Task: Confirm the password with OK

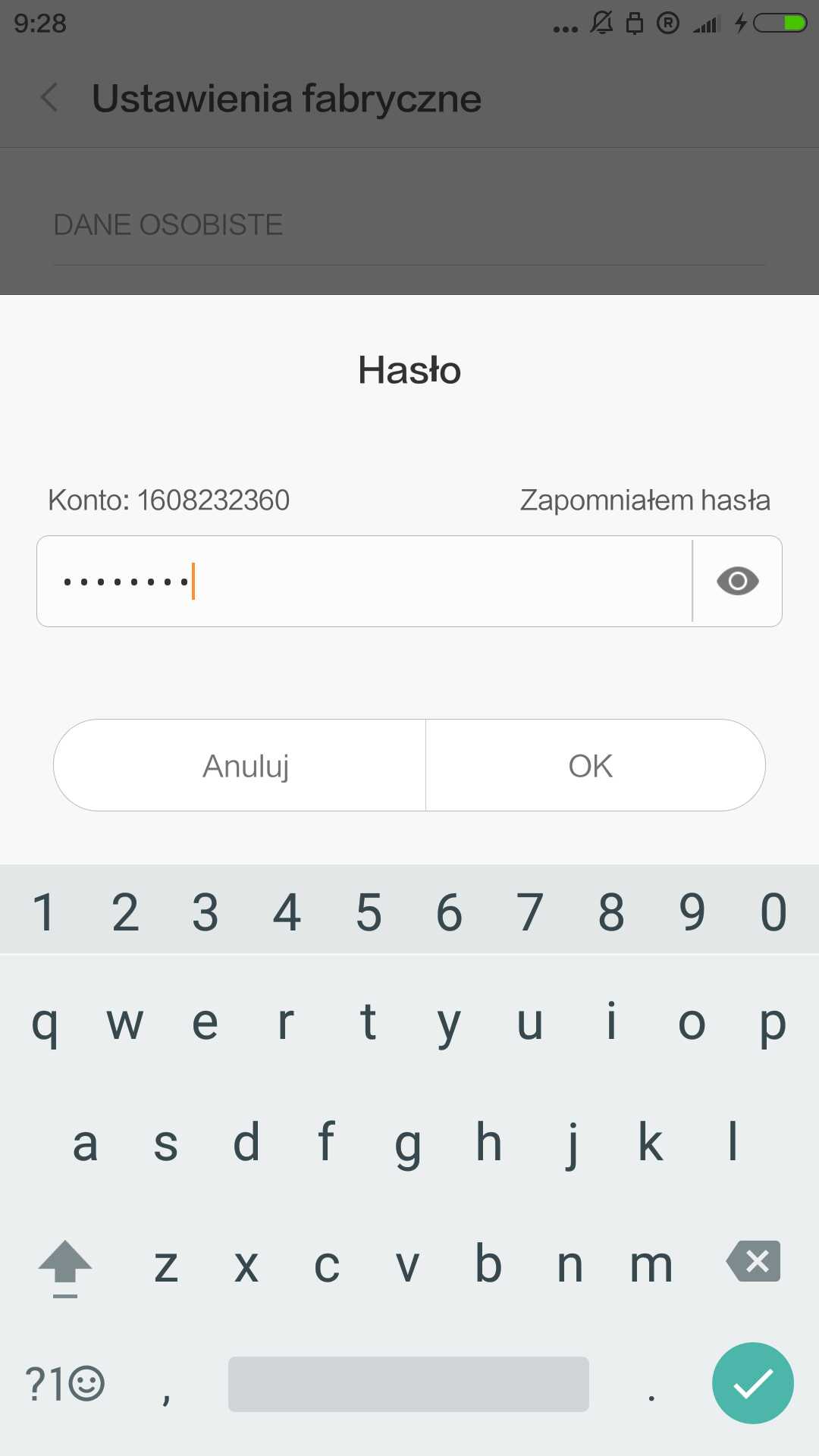Action: pyautogui.click(x=591, y=766)
